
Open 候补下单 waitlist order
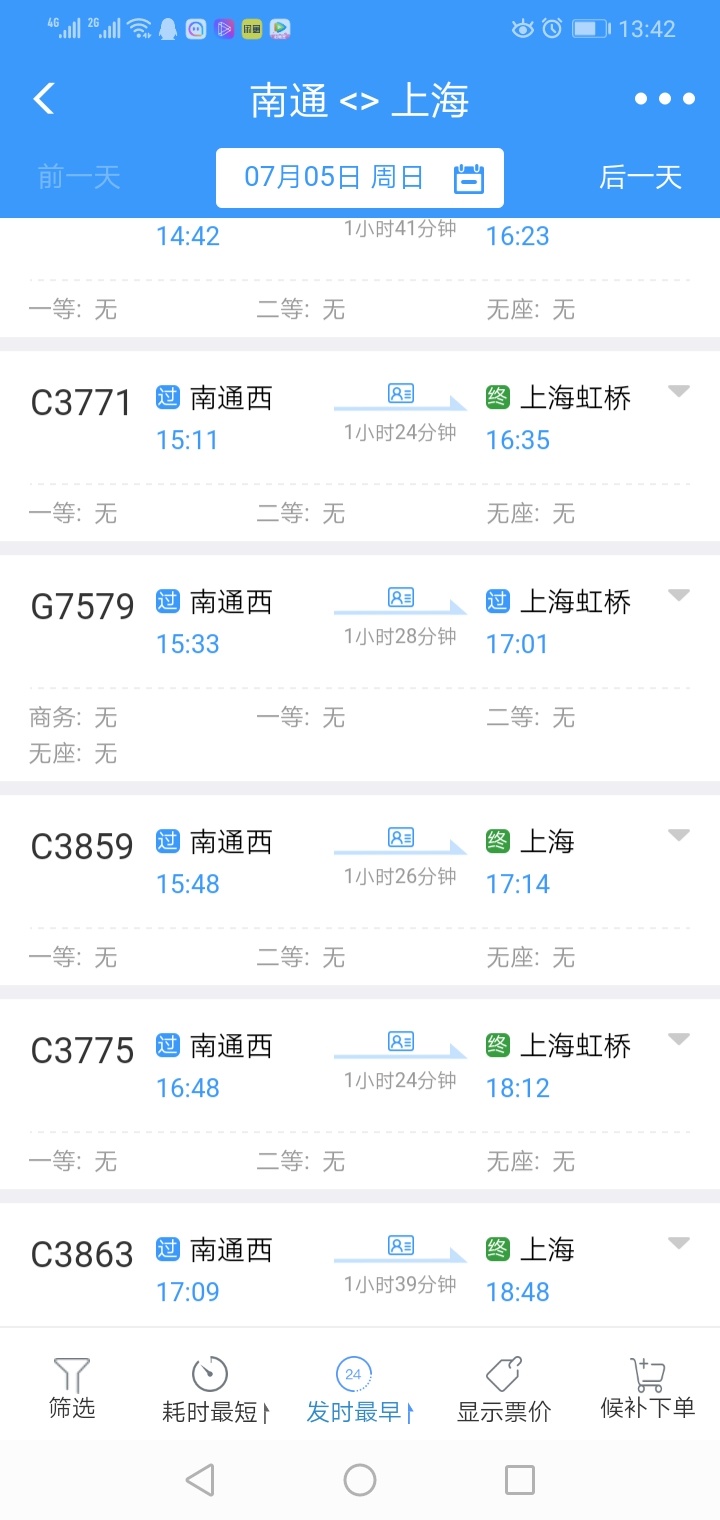pyautogui.click(x=647, y=1388)
